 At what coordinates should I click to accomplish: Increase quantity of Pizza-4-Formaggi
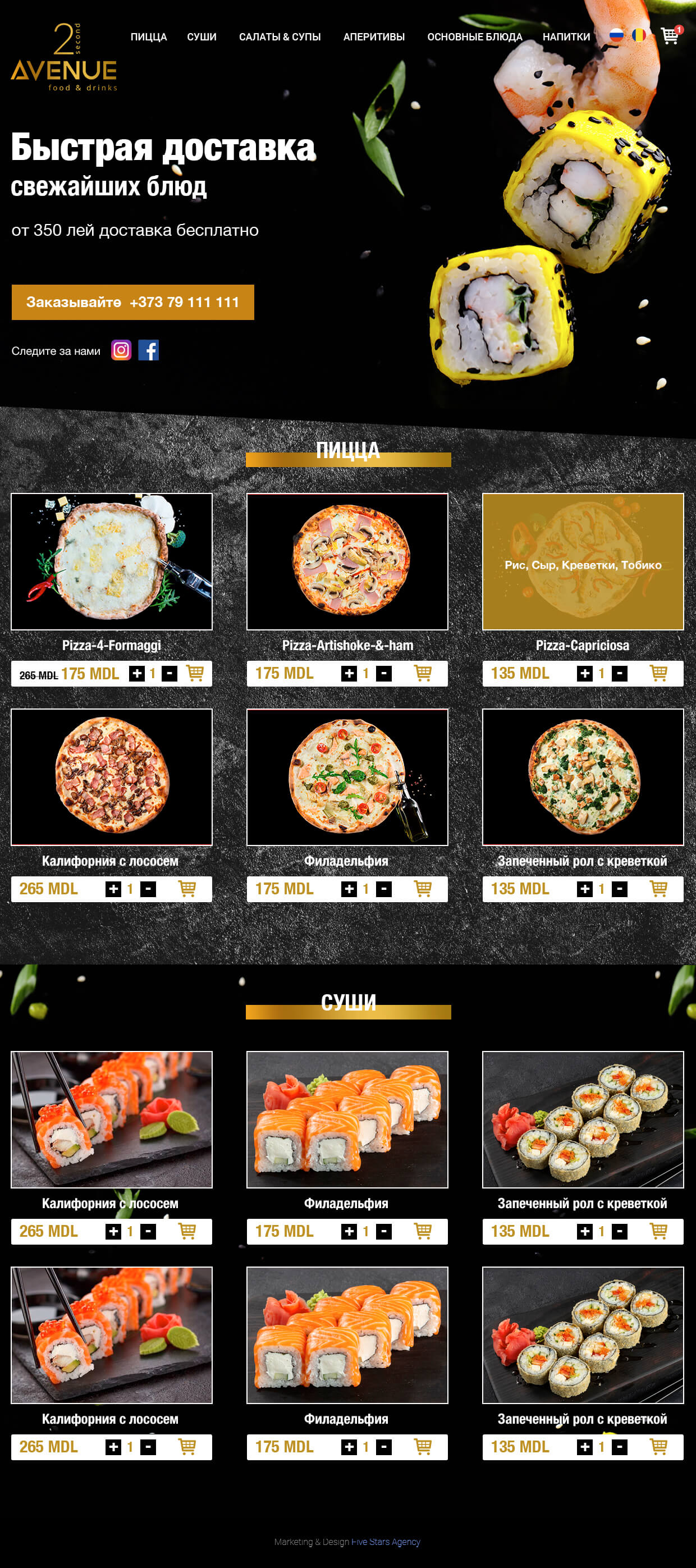[x=137, y=673]
